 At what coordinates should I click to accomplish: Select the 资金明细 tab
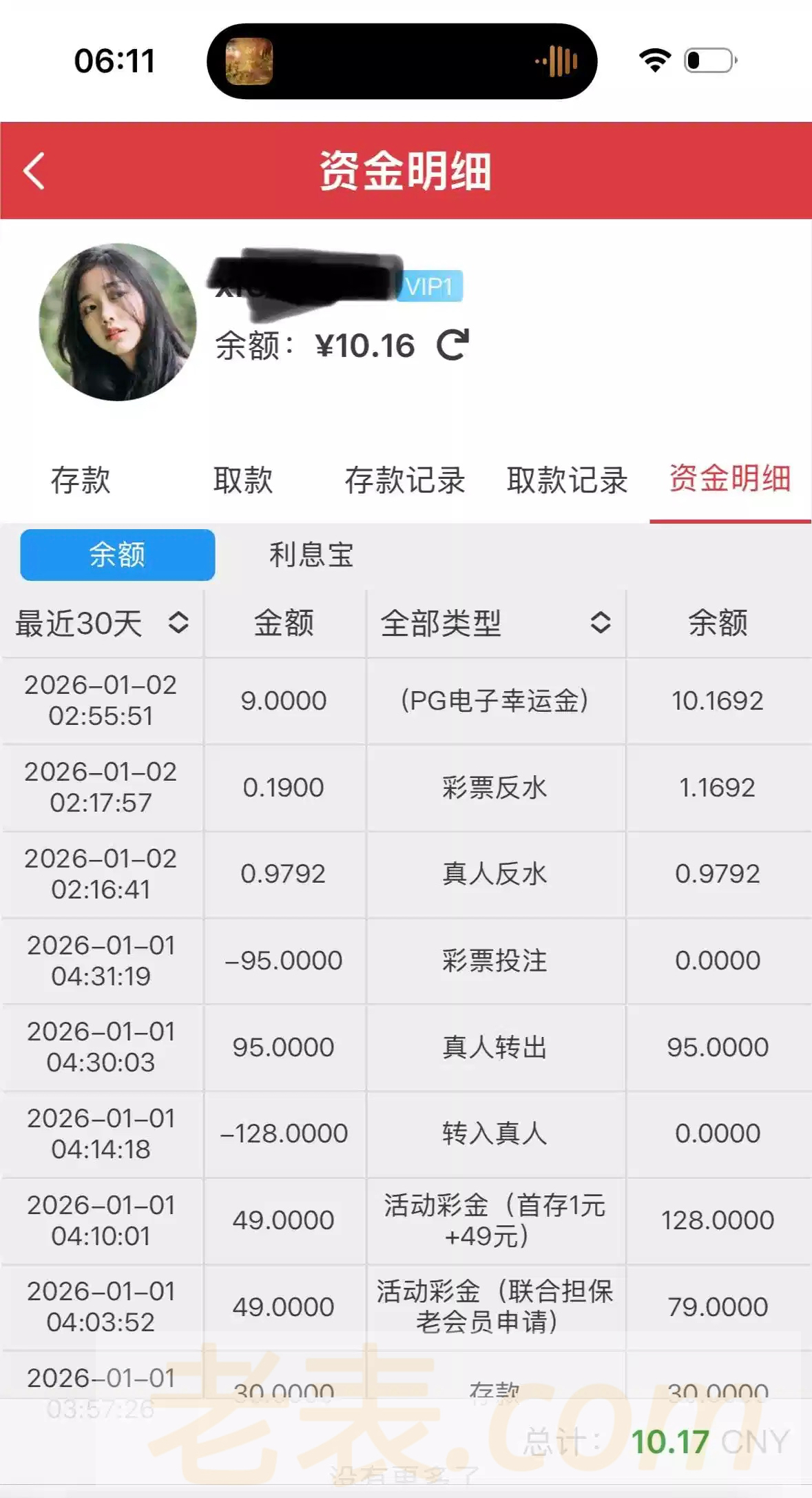pos(729,479)
